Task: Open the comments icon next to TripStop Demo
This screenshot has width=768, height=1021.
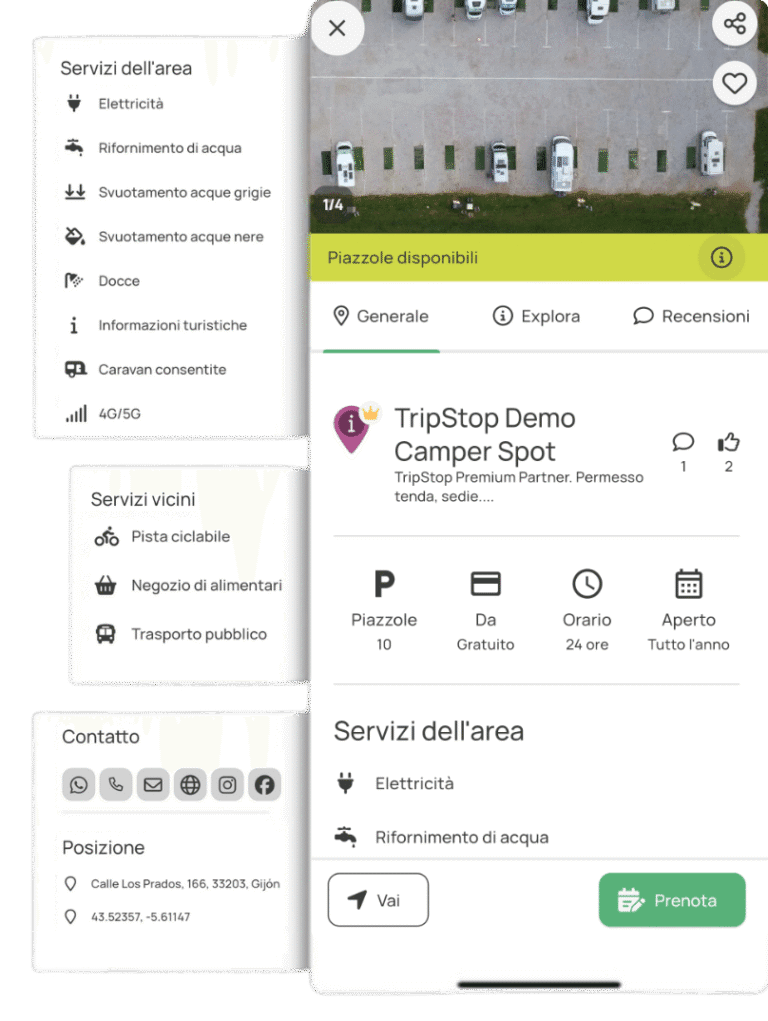Action: tap(683, 444)
